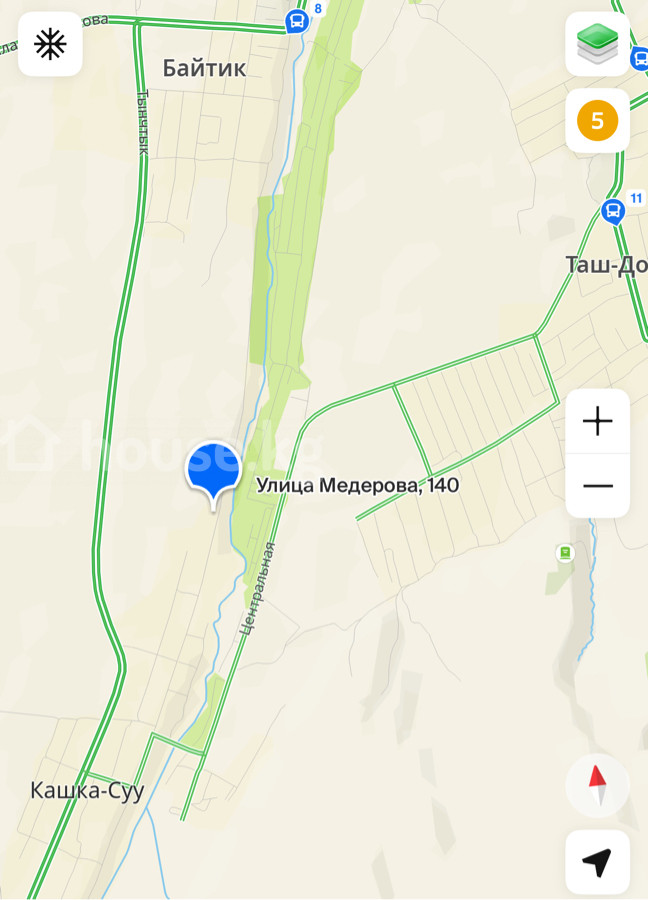Tap the blue pin at Улица Медерова, 140
This screenshot has width=648, height=900.
(x=213, y=468)
